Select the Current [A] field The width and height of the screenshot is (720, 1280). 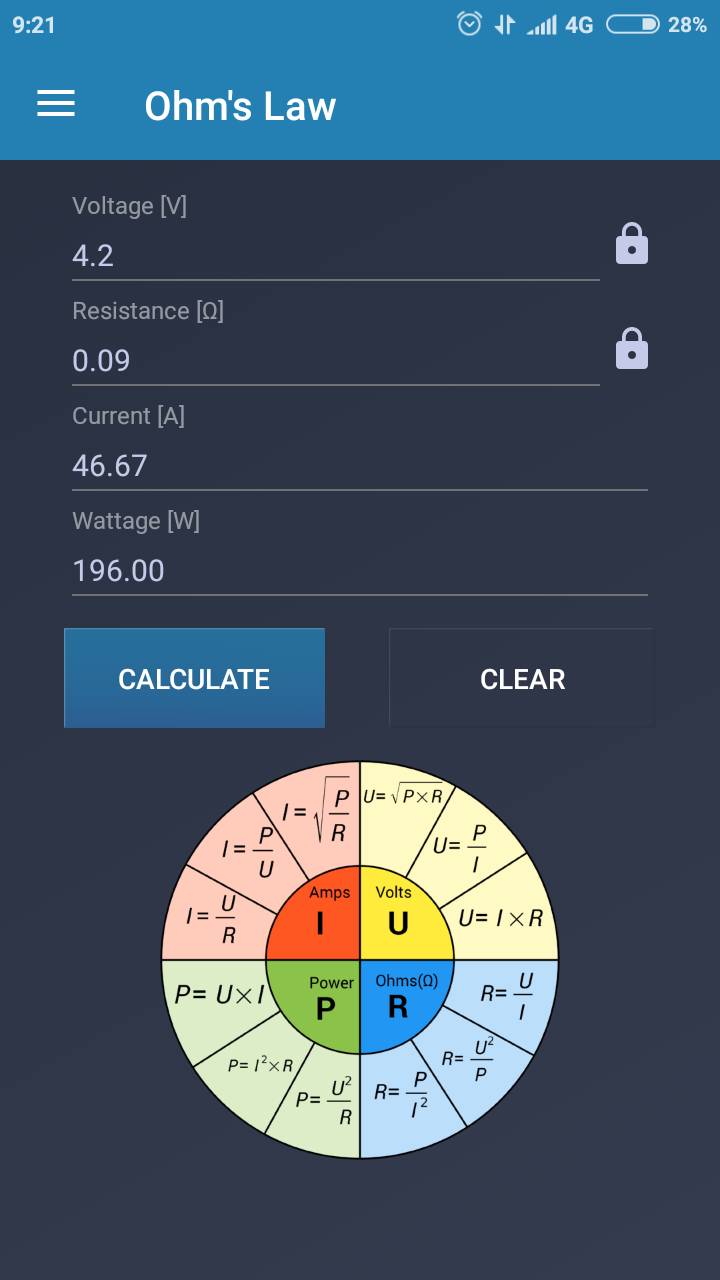(359, 465)
